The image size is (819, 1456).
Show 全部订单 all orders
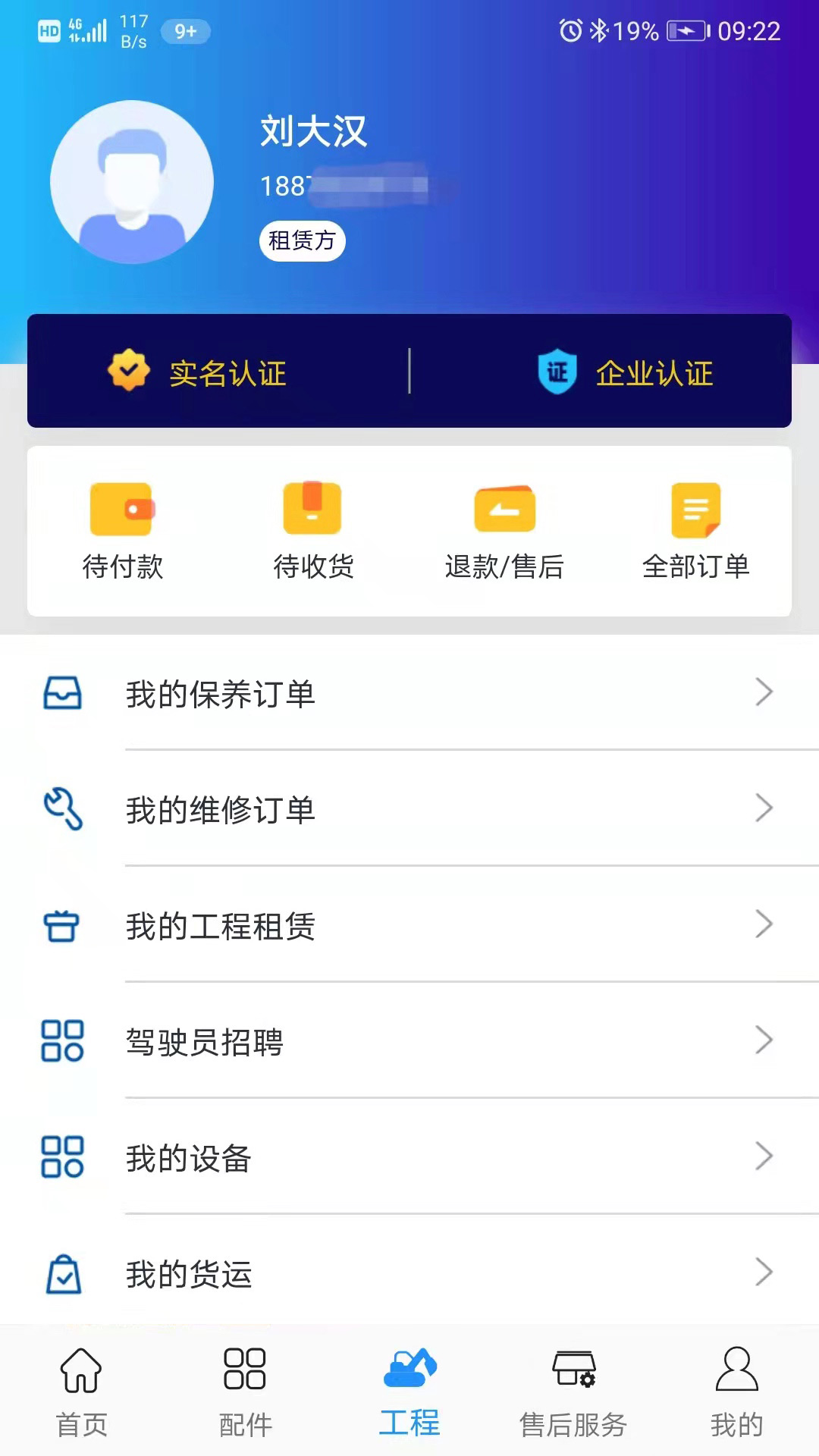[x=695, y=531]
